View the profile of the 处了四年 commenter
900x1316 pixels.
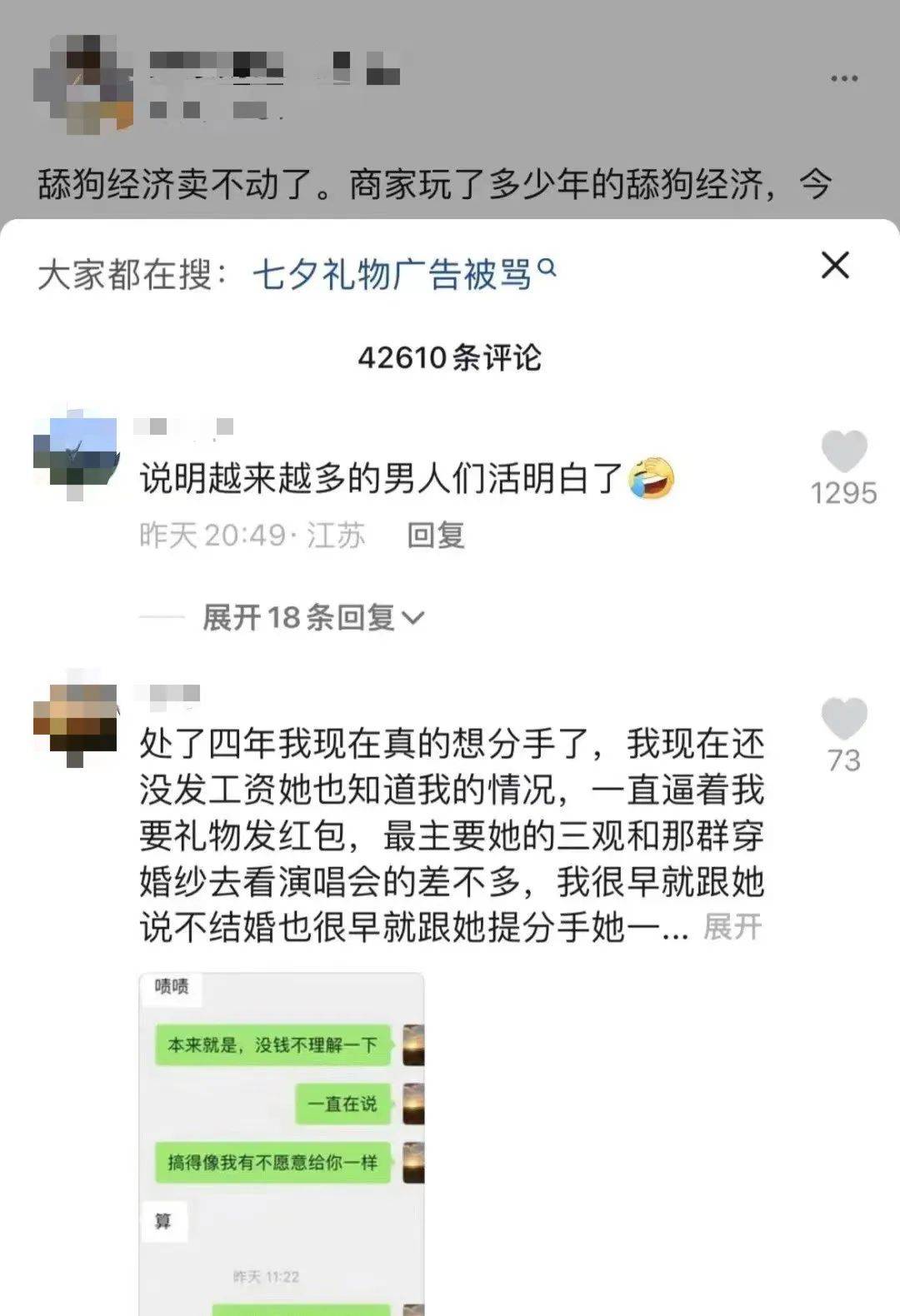(x=75, y=718)
